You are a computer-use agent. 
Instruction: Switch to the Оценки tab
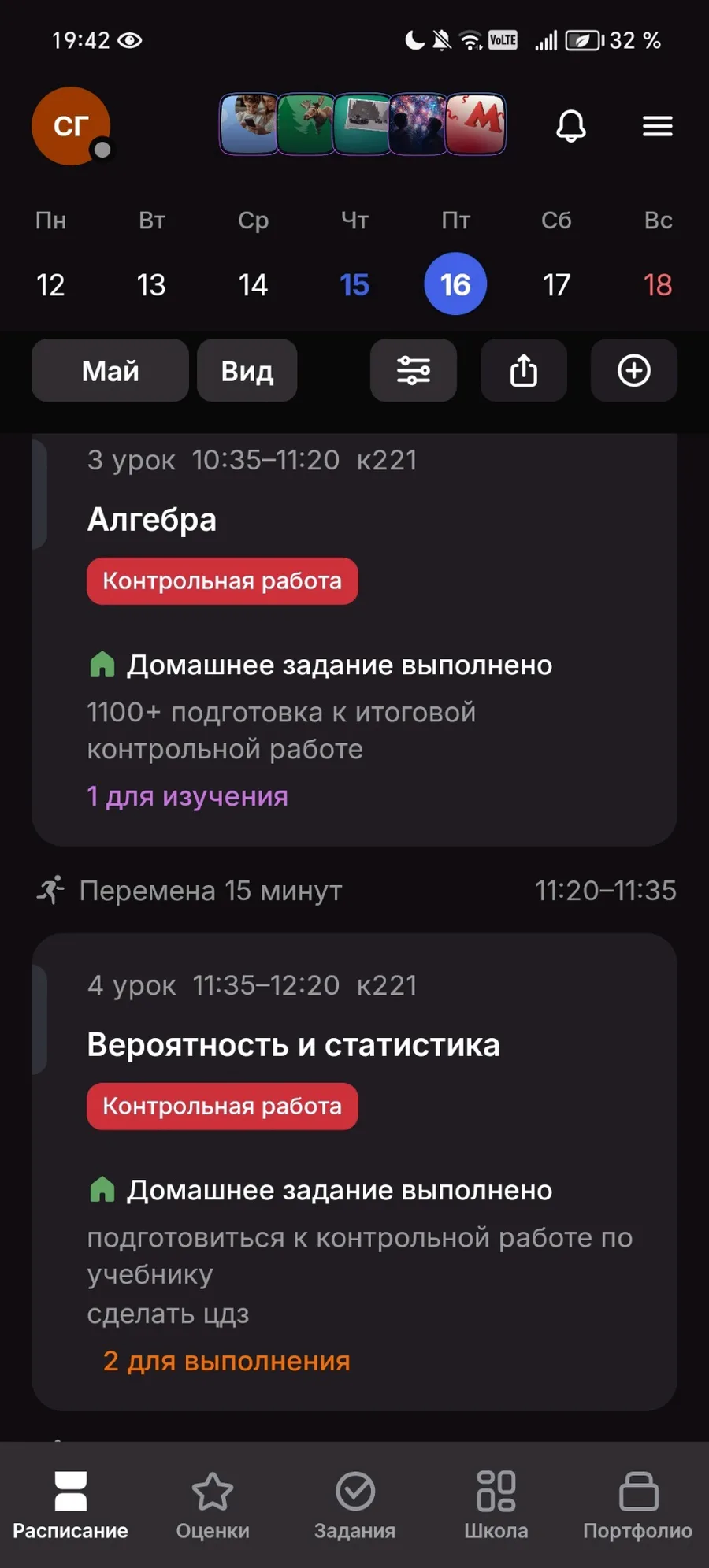(x=213, y=1506)
